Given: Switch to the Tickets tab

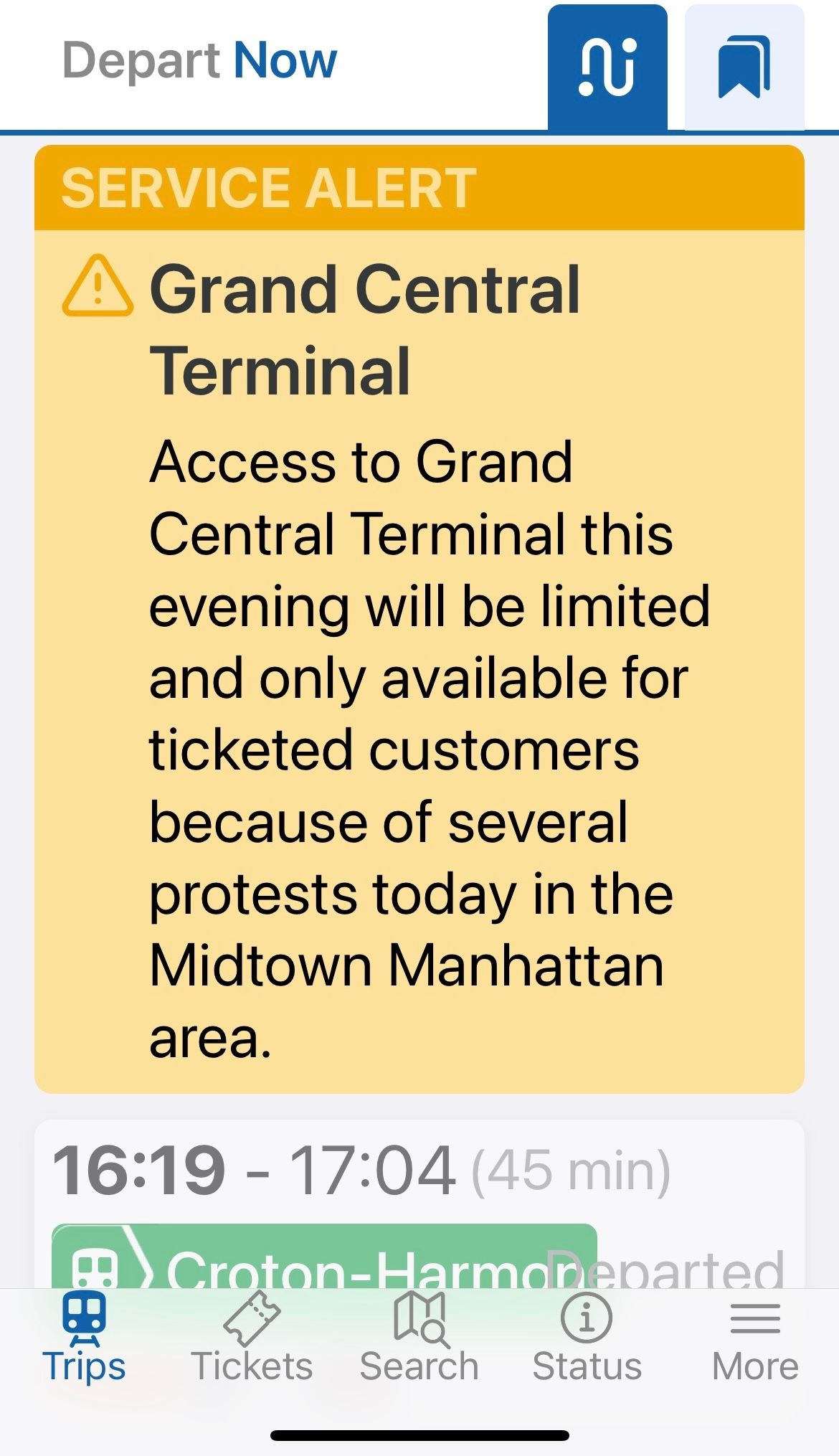Looking at the screenshot, I should 252,1338.
